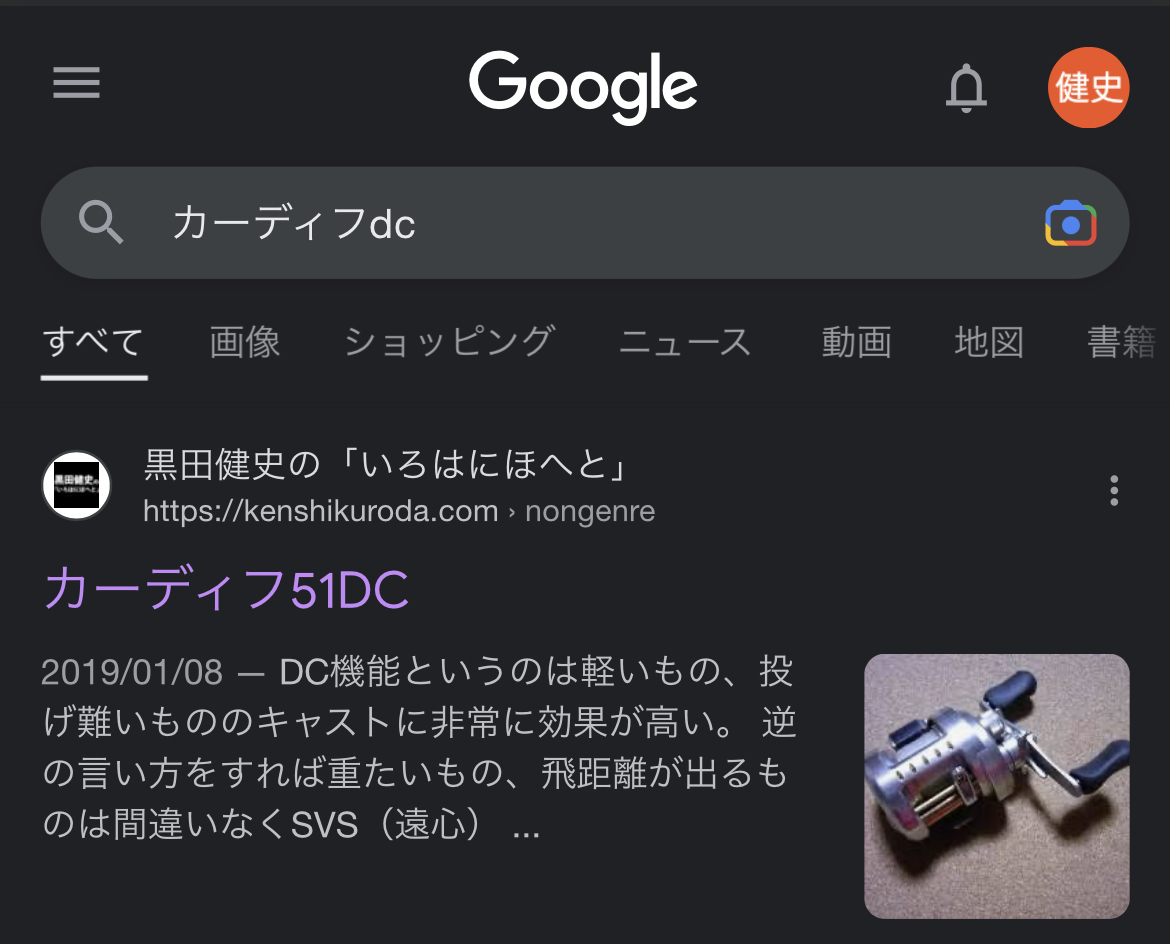Screen dimensions: 1170x944
Task: Open the 健史 account avatar
Action: 1088,88
